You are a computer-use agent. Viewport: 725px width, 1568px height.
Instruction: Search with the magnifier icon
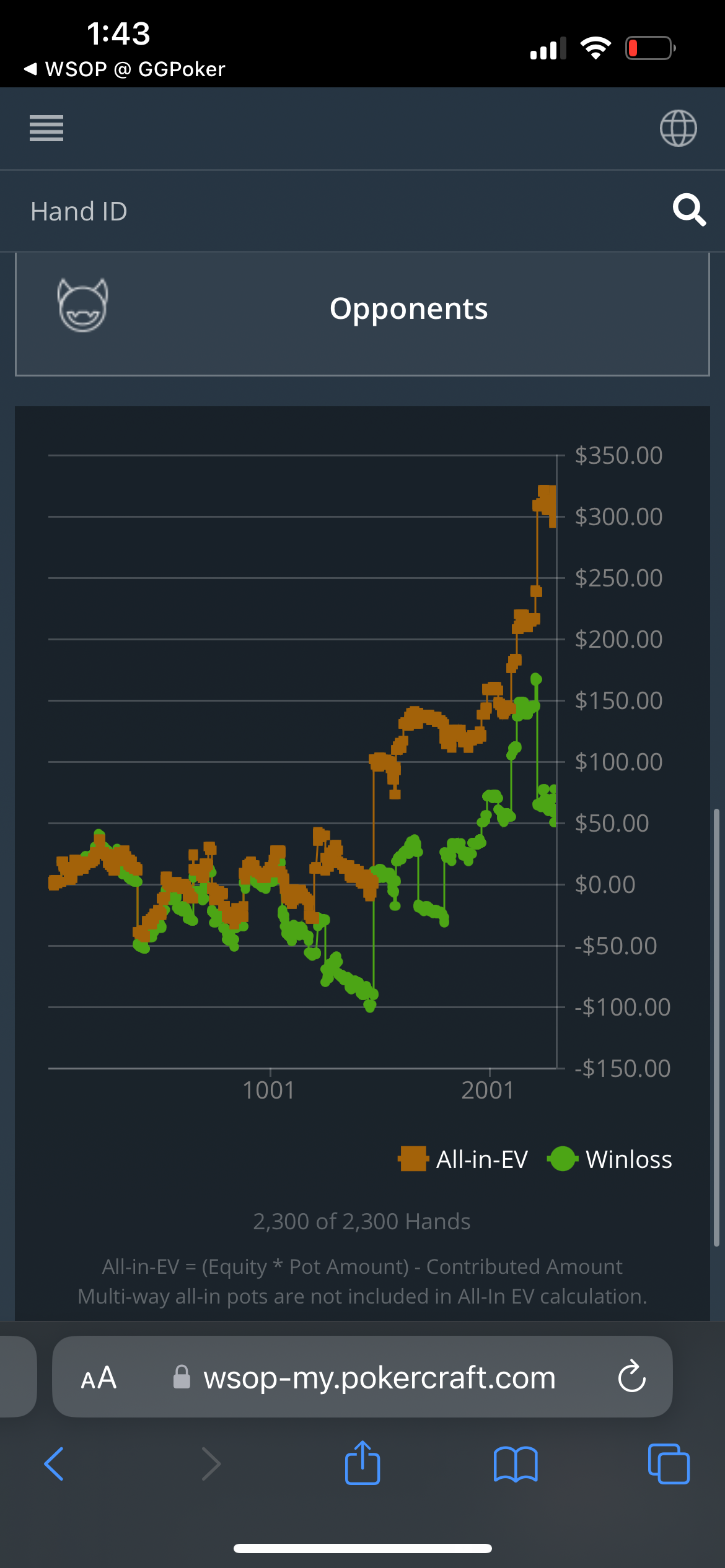(x=689, y=211)
